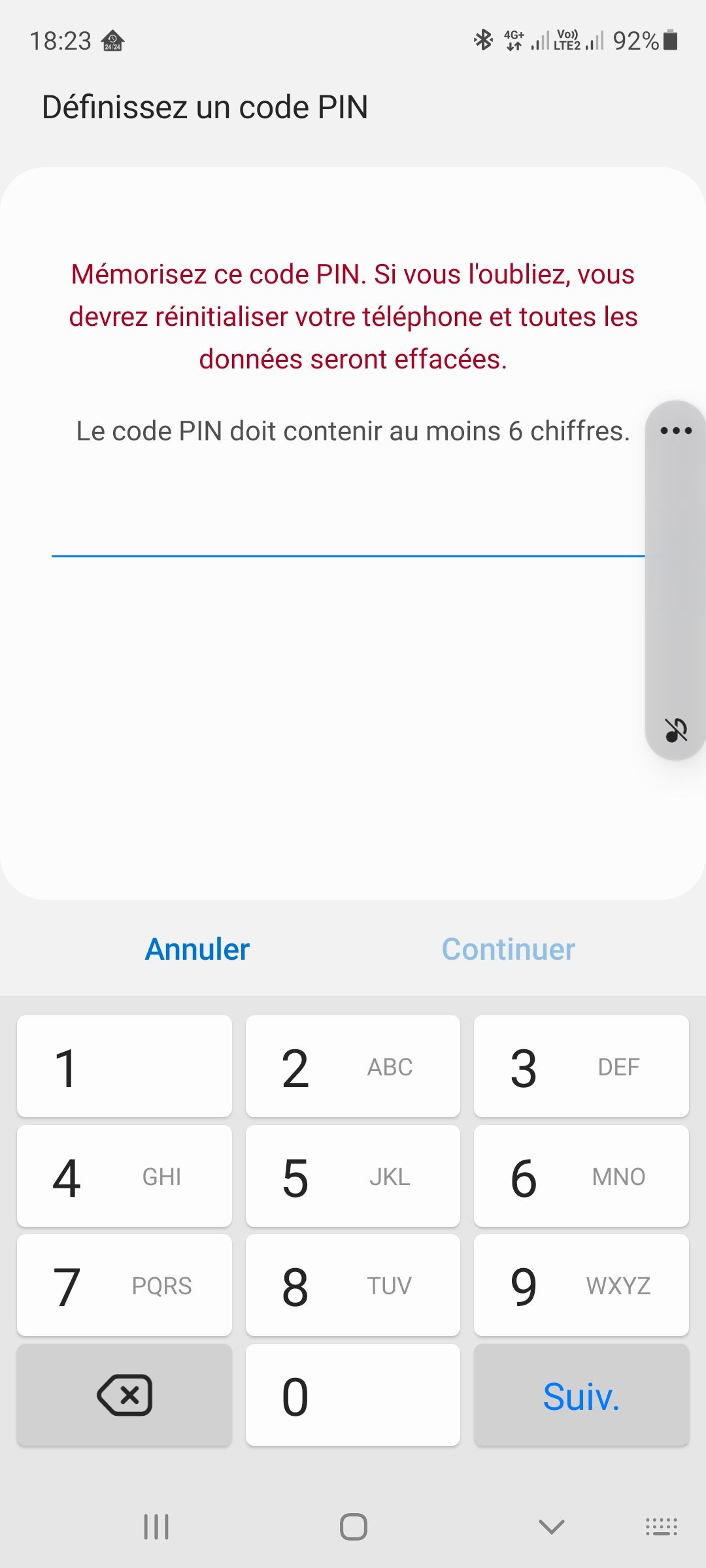Open keyboard switcher icon in navigation bar
This screenshot has width=706, height=1568.
pos(661,1527)
